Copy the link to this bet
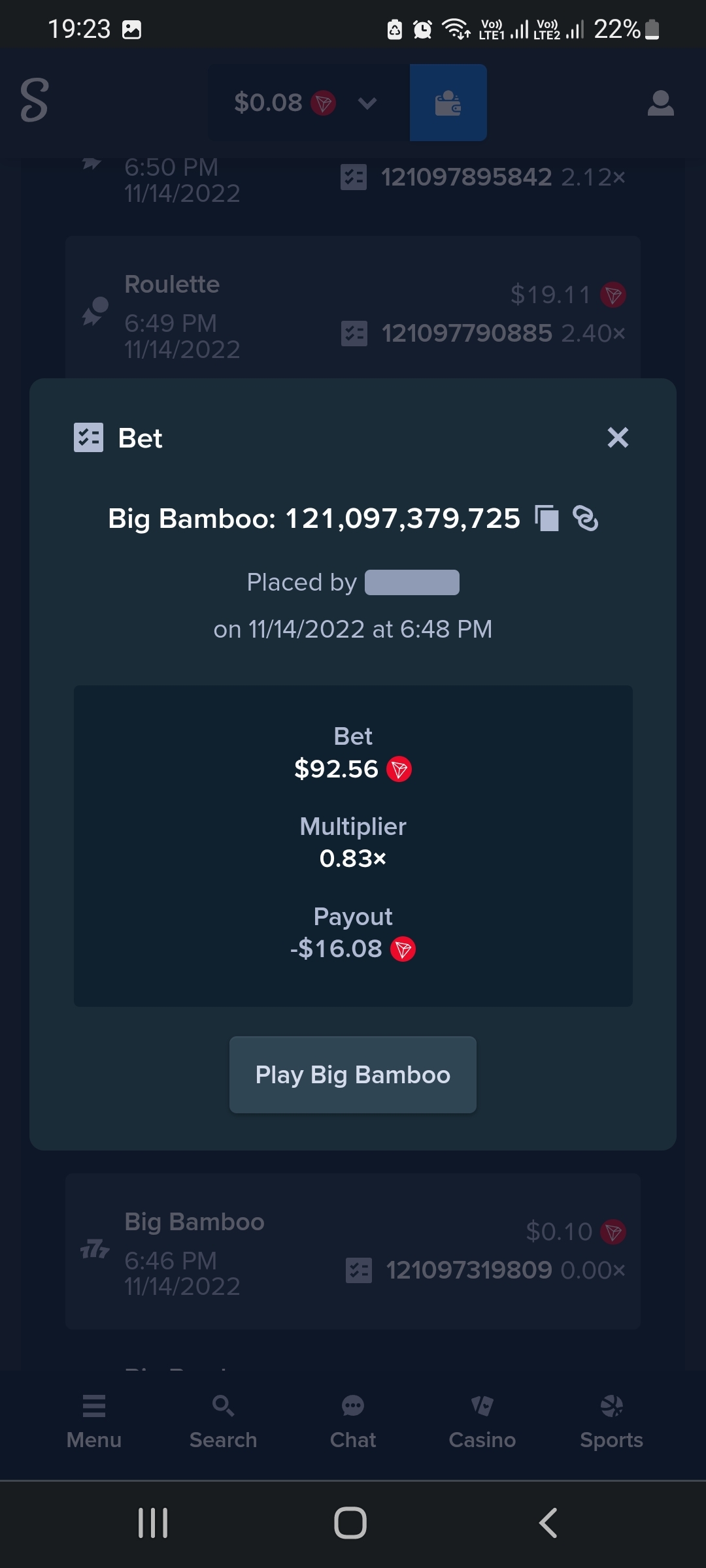Image resolution: width=706 pixels, height=1568 pixels. click(x=586, y=519)
